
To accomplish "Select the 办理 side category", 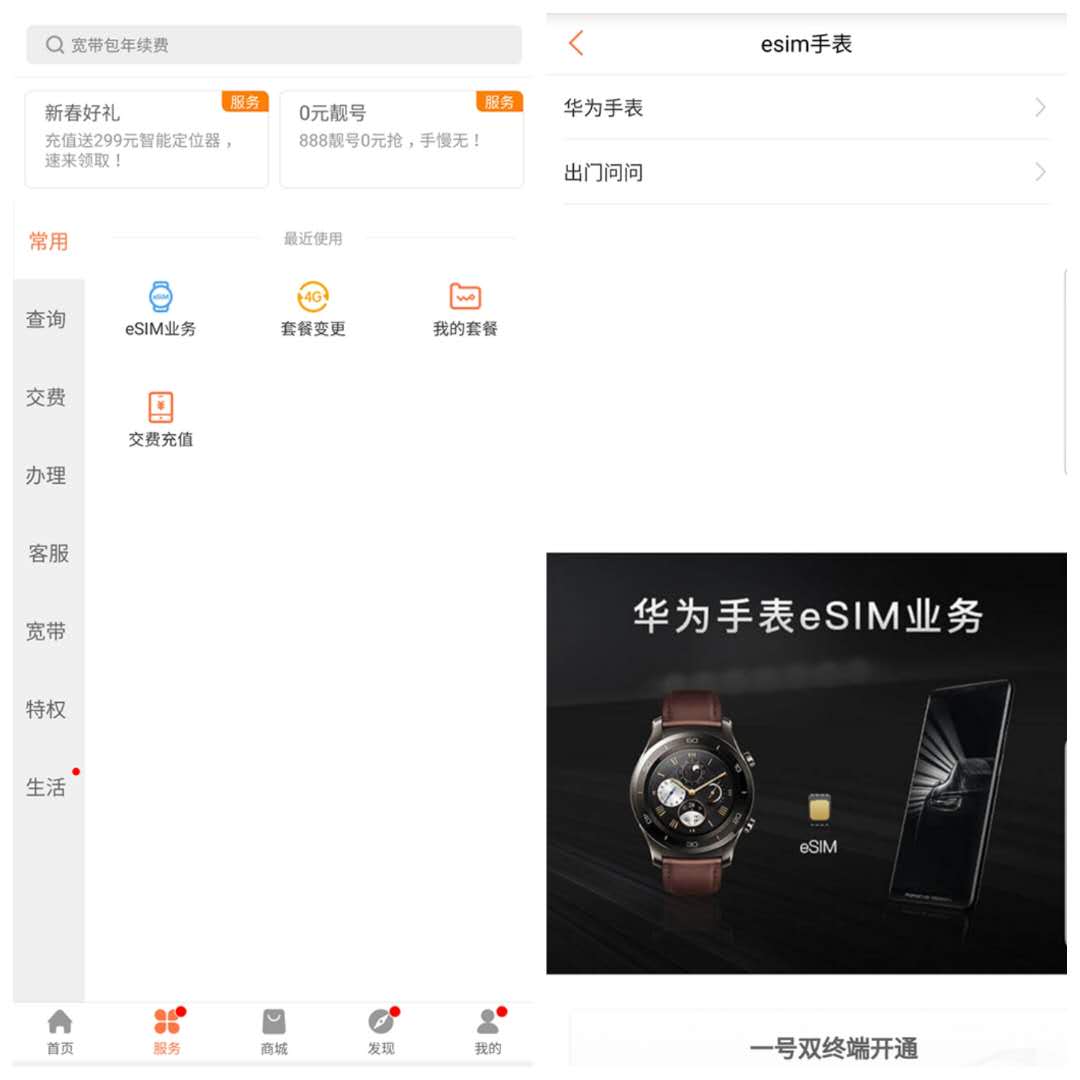I will [46, 476].
